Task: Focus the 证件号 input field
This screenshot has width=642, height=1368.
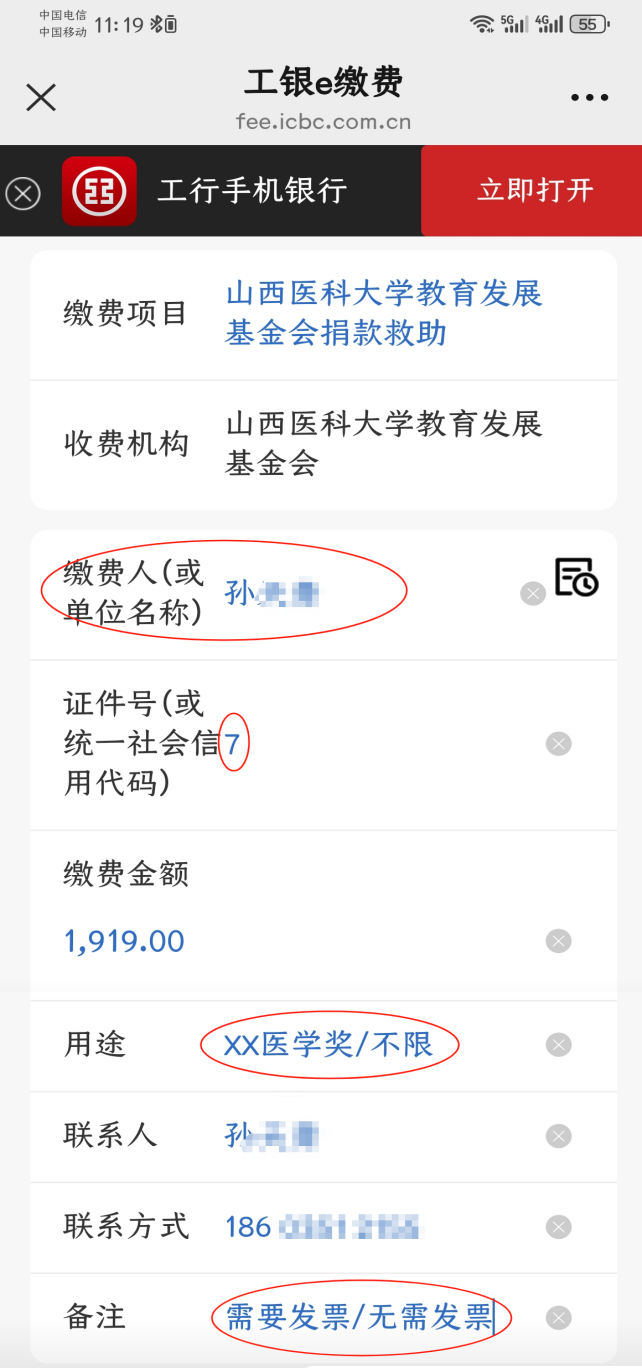Action: (x=380, y=744)
